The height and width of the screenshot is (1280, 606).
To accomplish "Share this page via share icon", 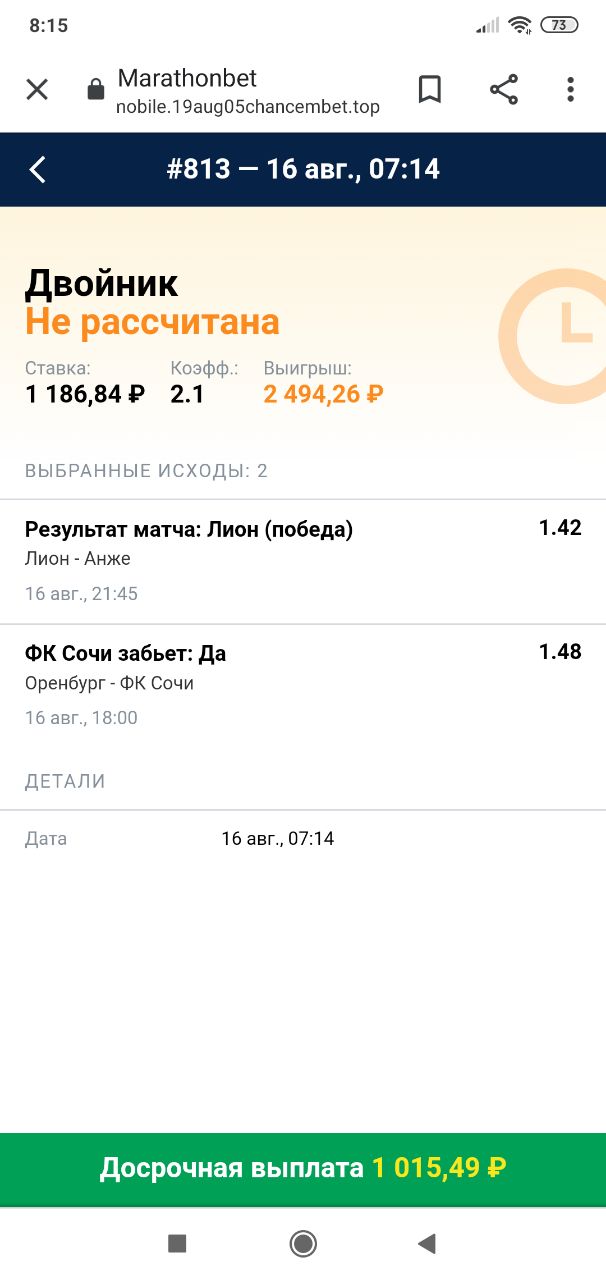I will pyautogui.click(x=504, y=90).
